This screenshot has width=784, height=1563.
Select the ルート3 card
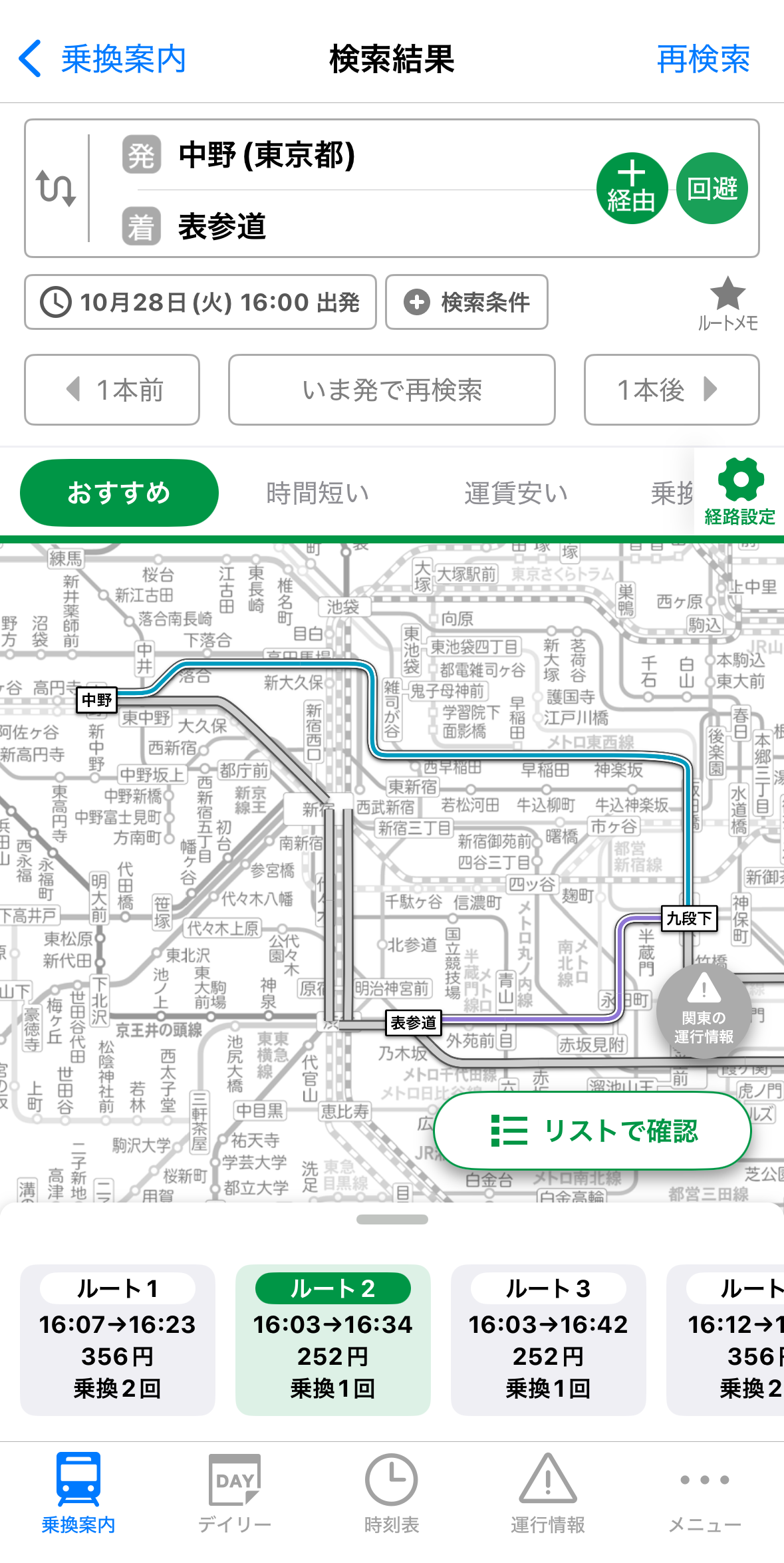[549, 1340]
